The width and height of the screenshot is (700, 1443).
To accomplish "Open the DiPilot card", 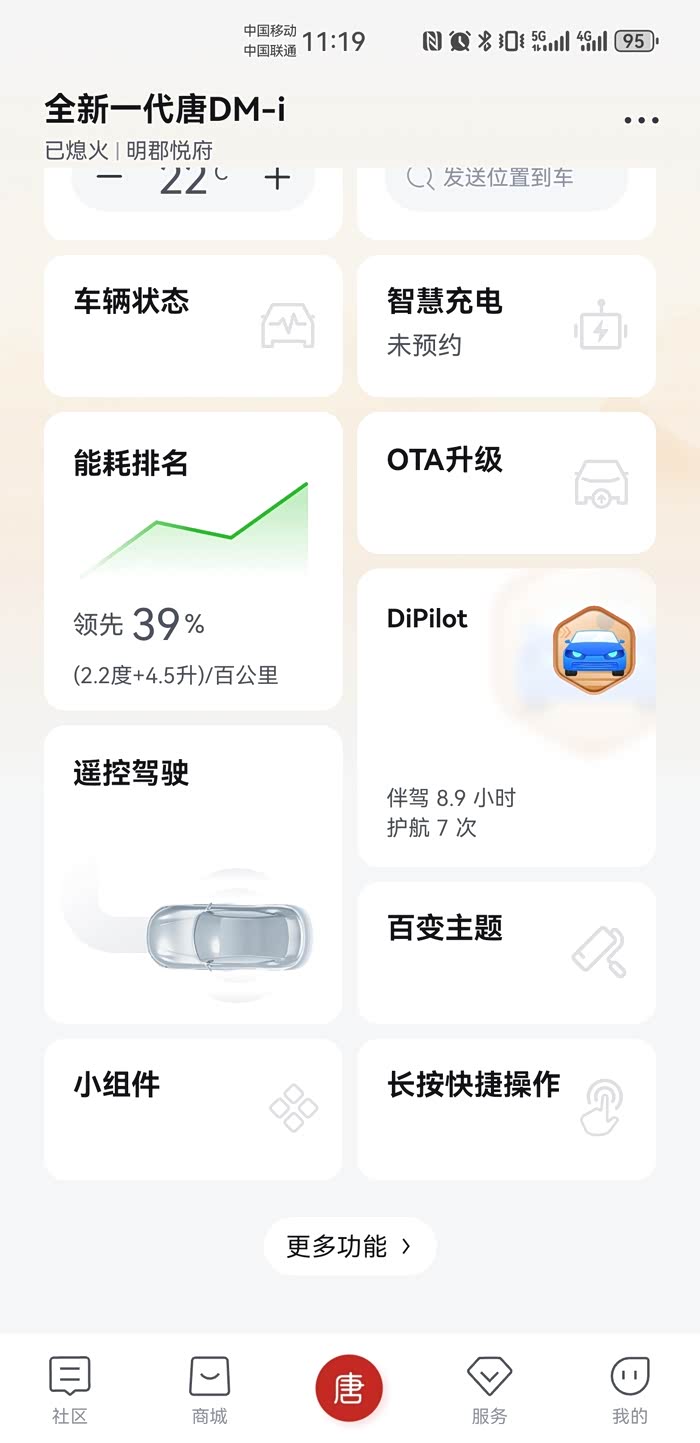I will tap(506, 717).
